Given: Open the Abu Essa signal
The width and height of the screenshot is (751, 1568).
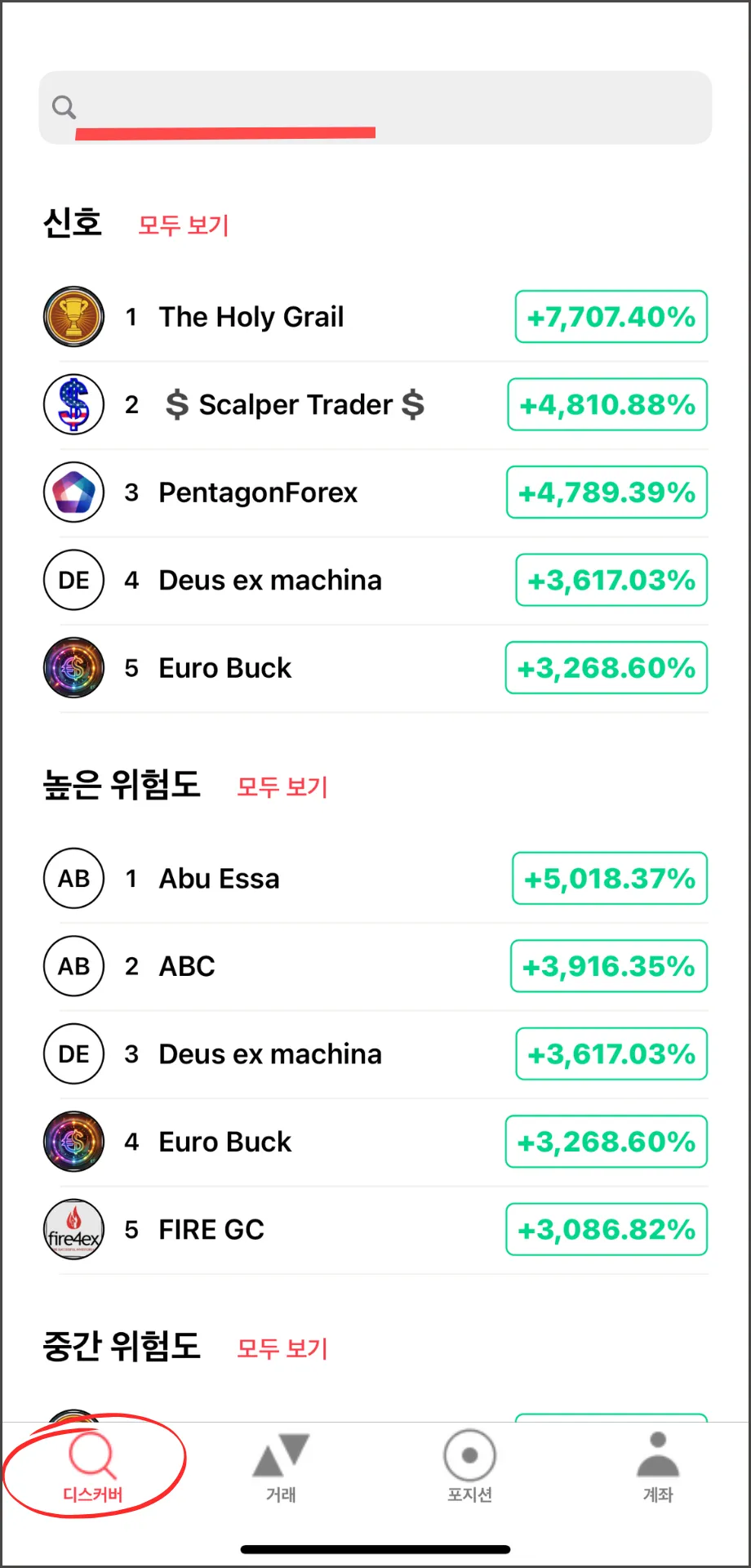Looking at the screenshot, I should click(375, 879).
